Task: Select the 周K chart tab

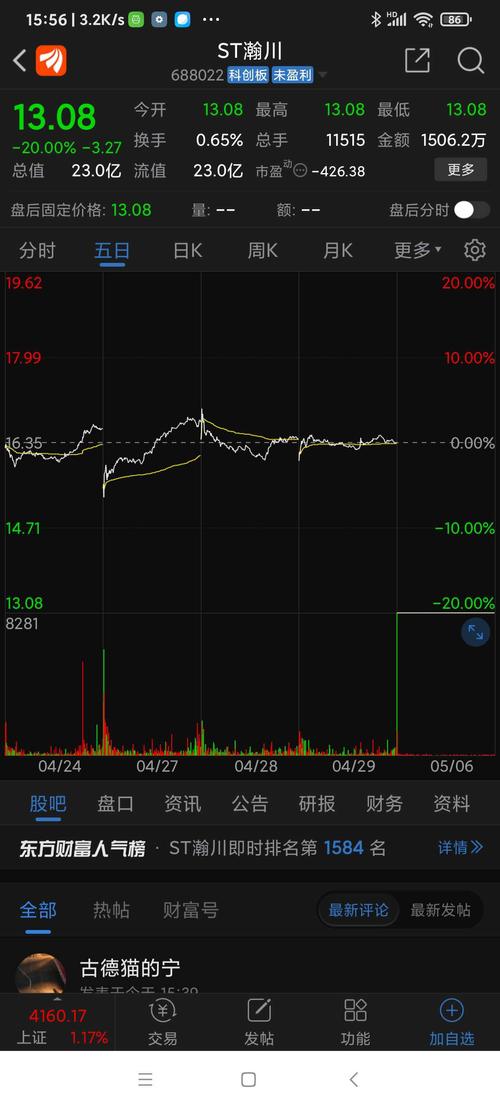Action: tap(262, 250)
